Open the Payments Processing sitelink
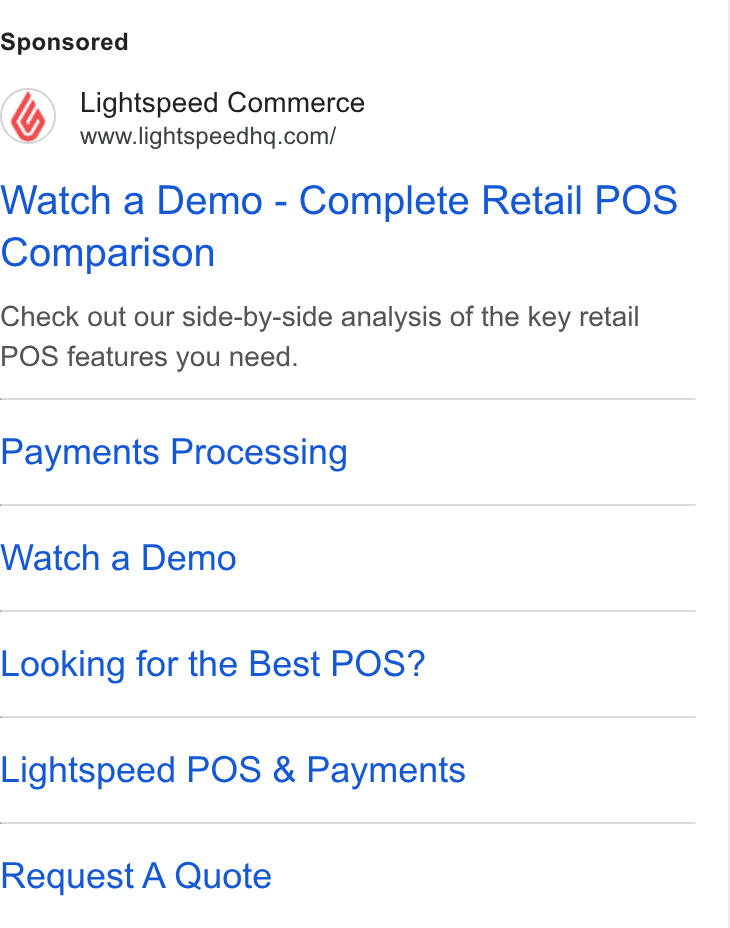The image size is (730, 928). 174,453
